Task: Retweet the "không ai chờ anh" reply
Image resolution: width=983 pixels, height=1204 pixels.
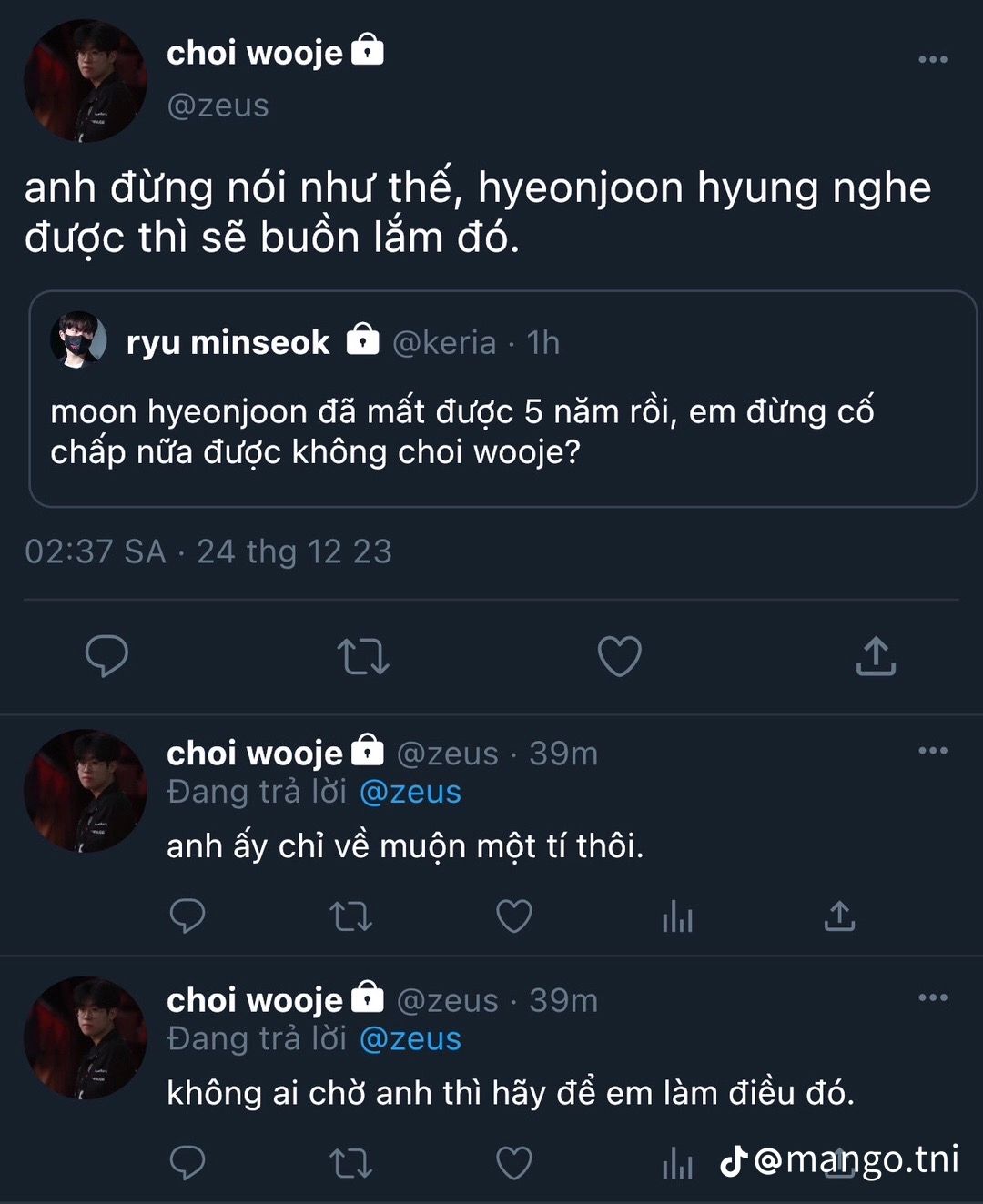Action: point(350,1162)
